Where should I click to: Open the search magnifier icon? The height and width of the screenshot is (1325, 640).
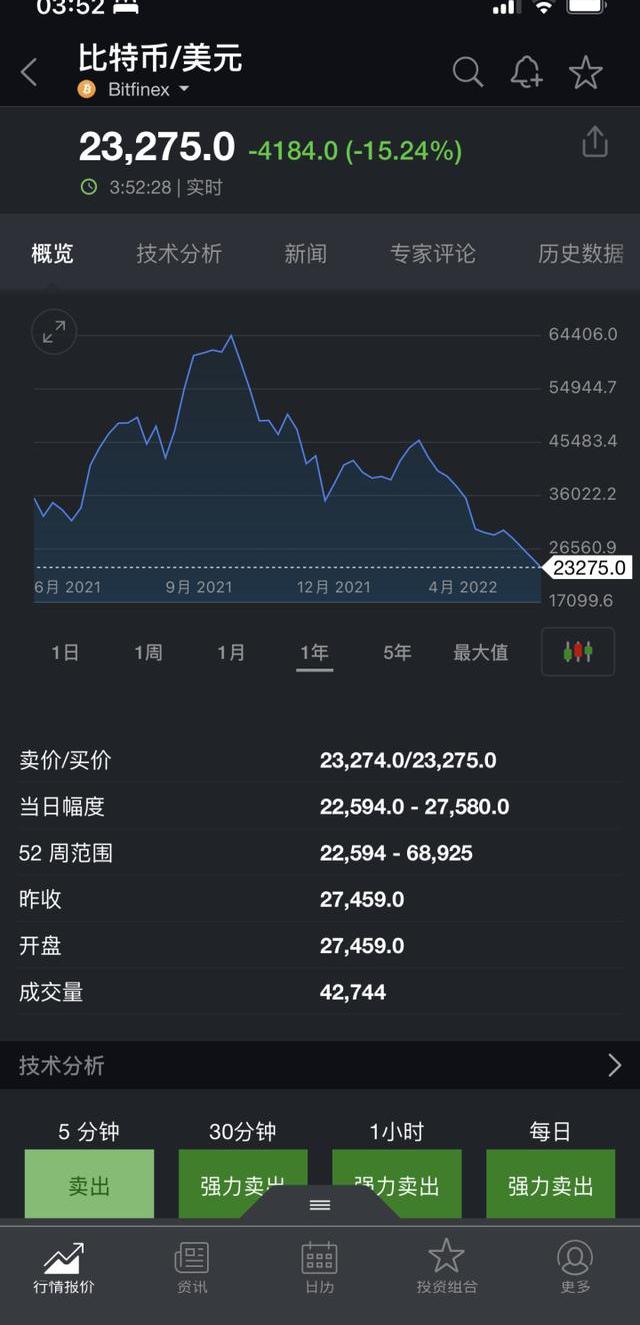(467, 72)
